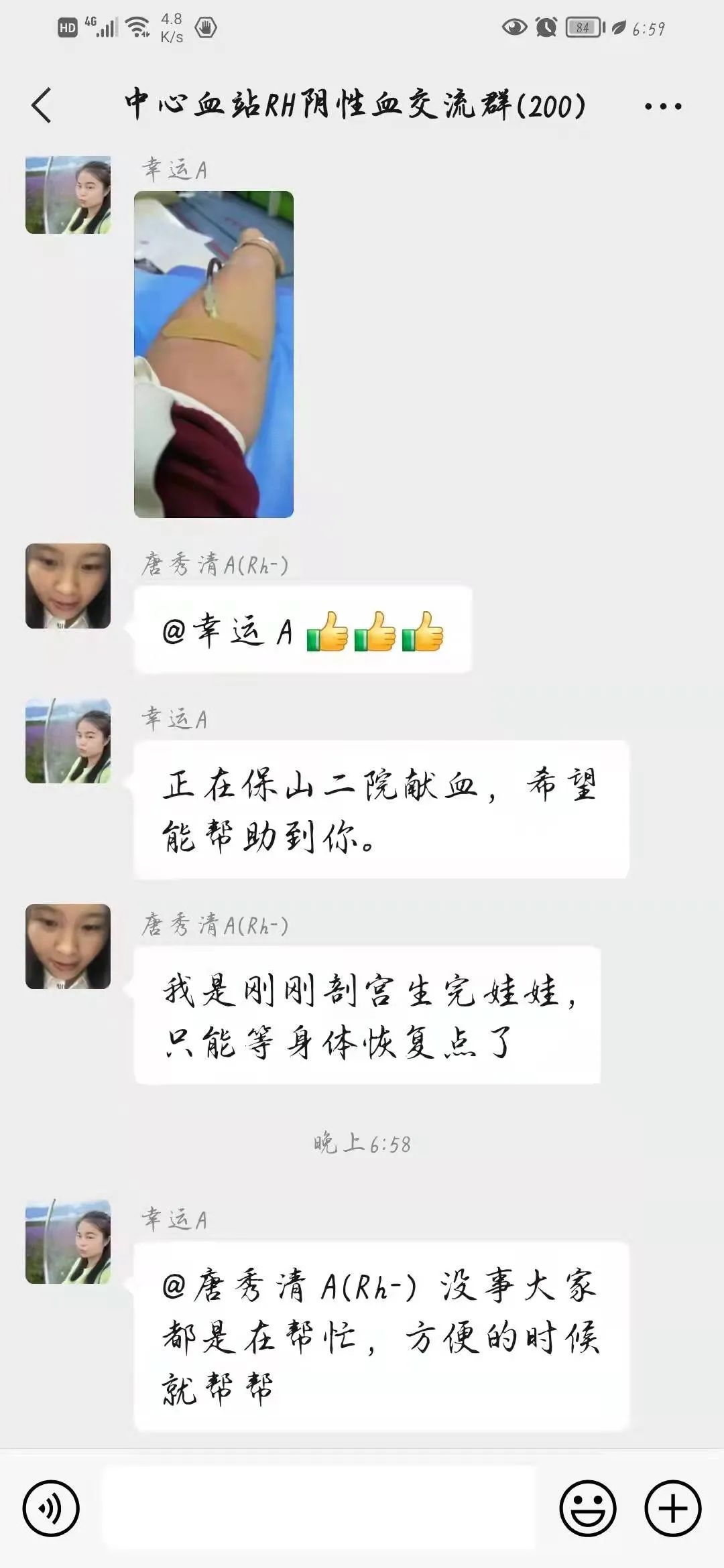The width and height of the screenshot is (724, 1568).
Task: Open group chat options via three dots
Action: click(x=662, y=106)
